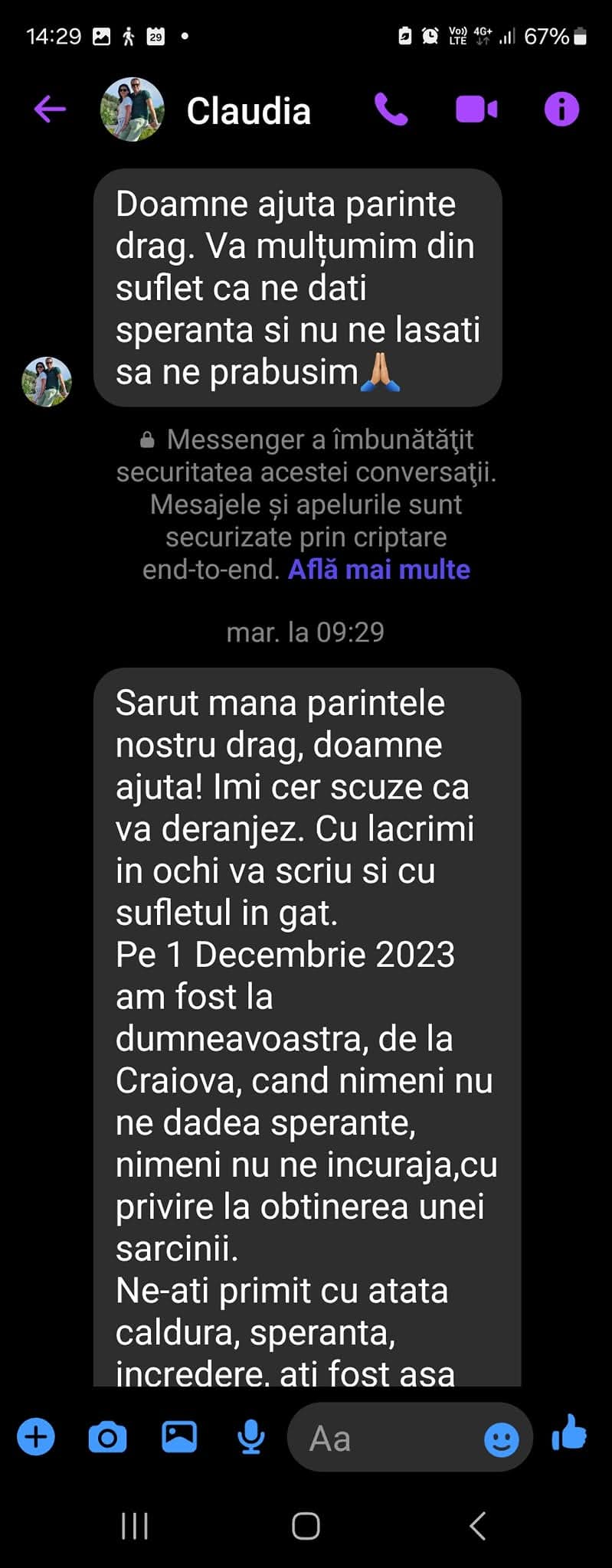Go to the system home screen
The width and height of the screenshot is (612, 1568).
306,1526
